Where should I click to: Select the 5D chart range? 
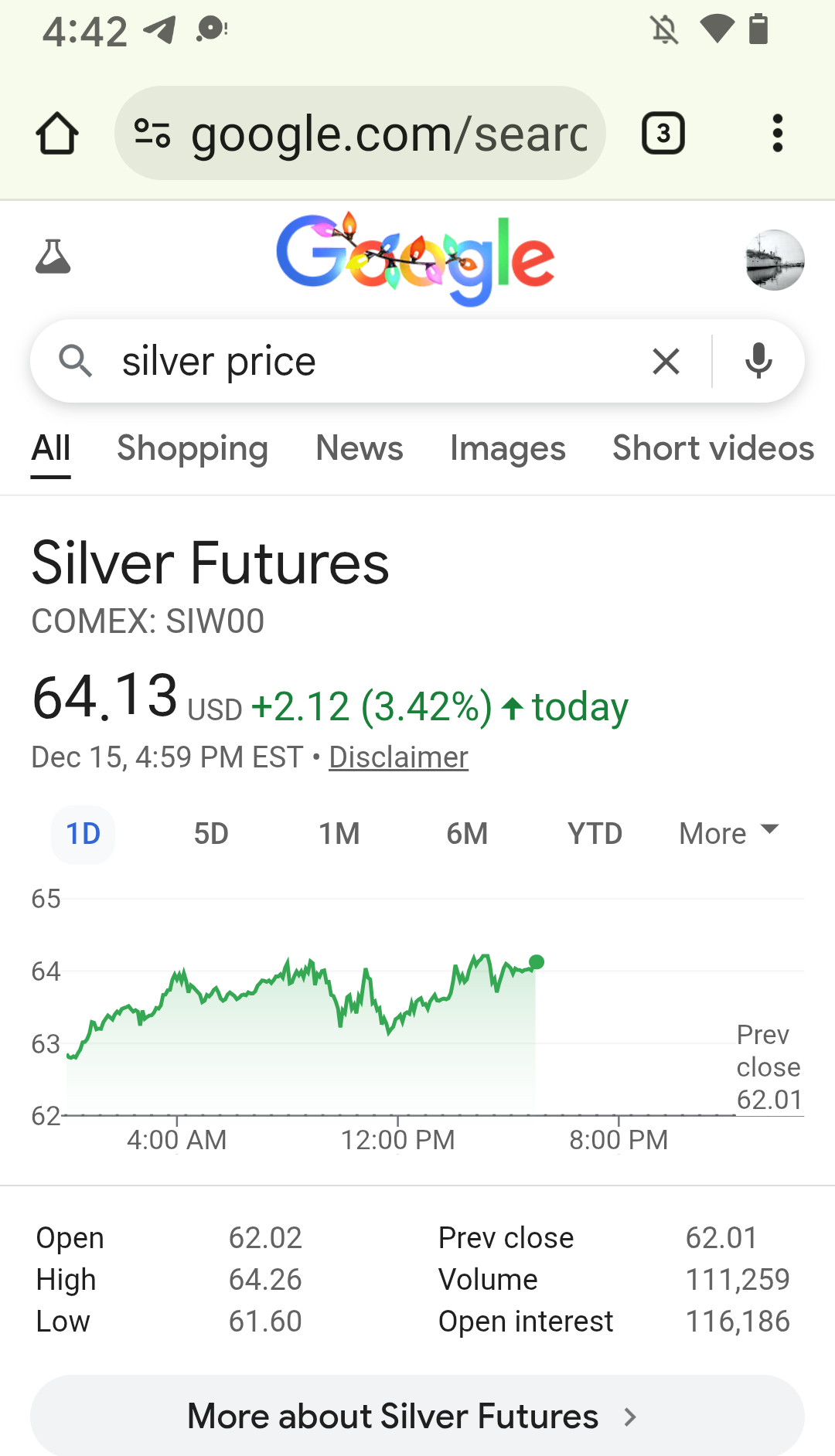pyautogui.click(x=211, y=834)
